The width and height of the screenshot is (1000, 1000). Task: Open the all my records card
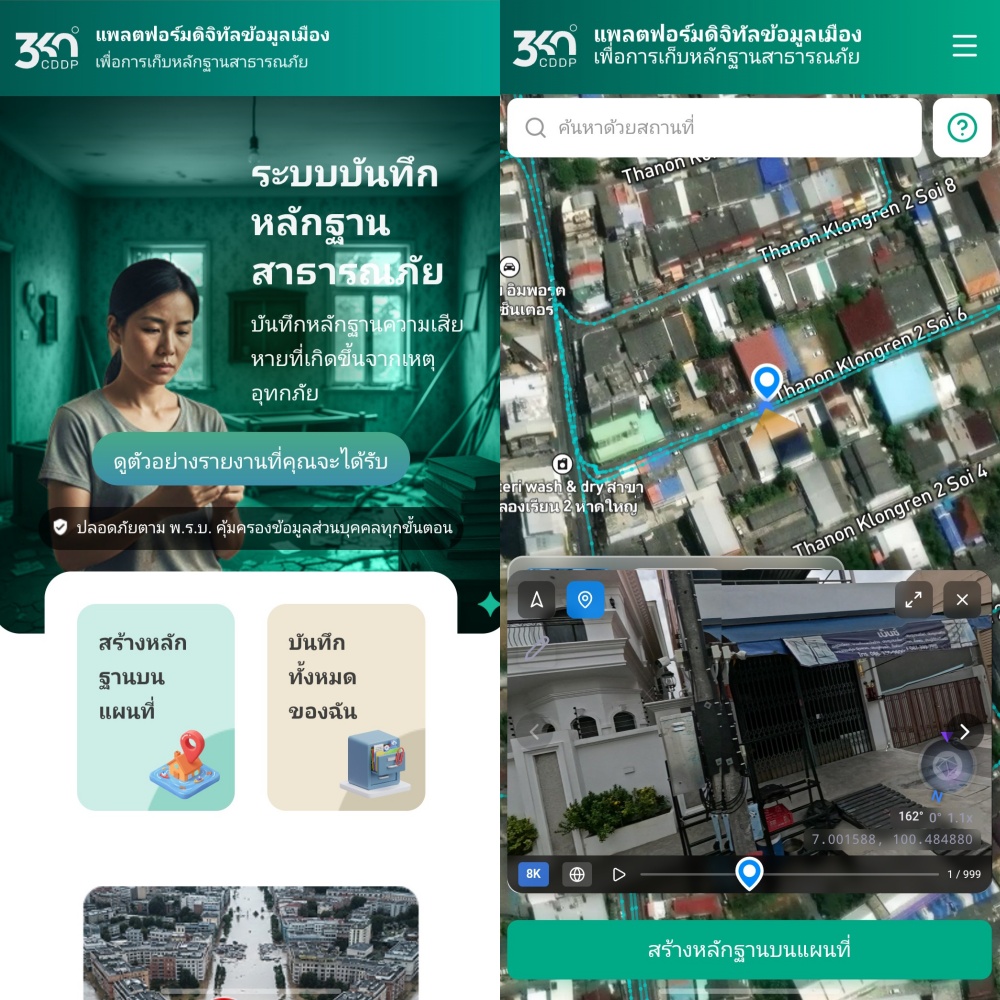pyautogui.click(x=346, y=706)
